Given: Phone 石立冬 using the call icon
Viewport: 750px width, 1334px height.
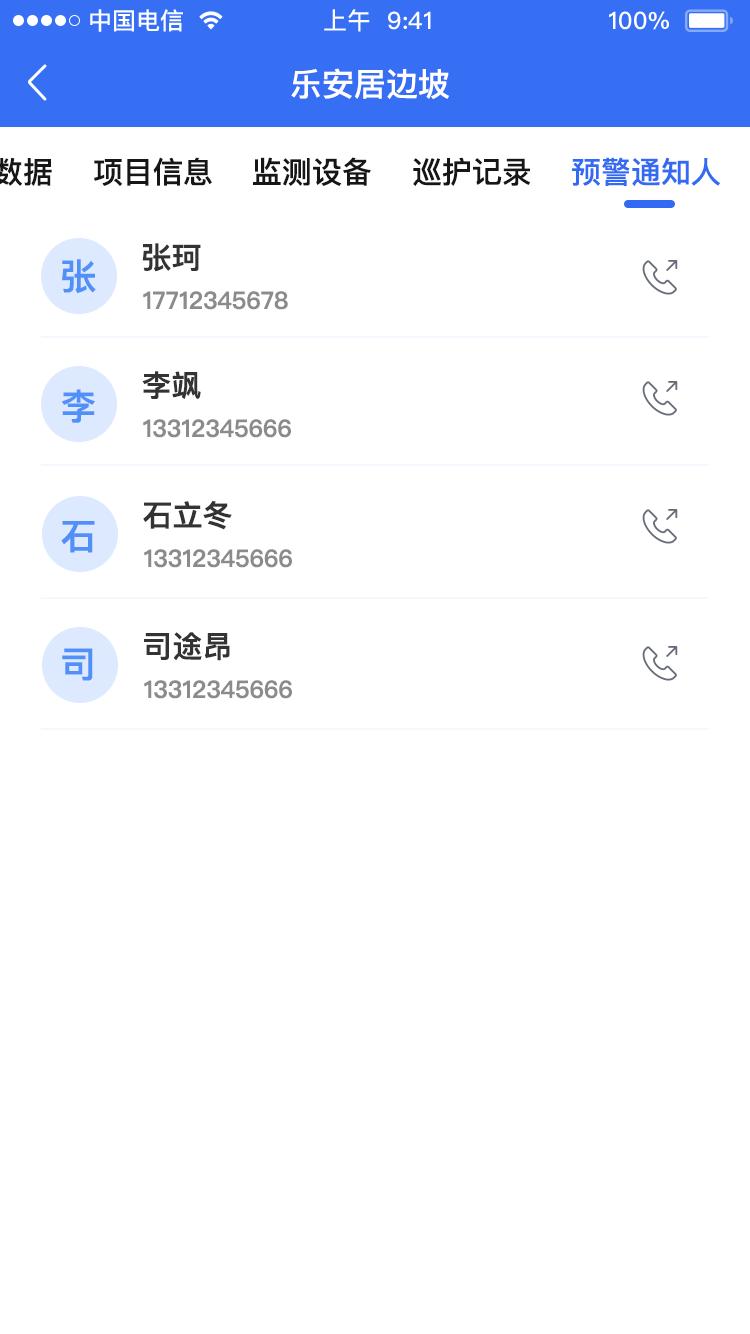Looking at the screenshot, I should 660,526.
